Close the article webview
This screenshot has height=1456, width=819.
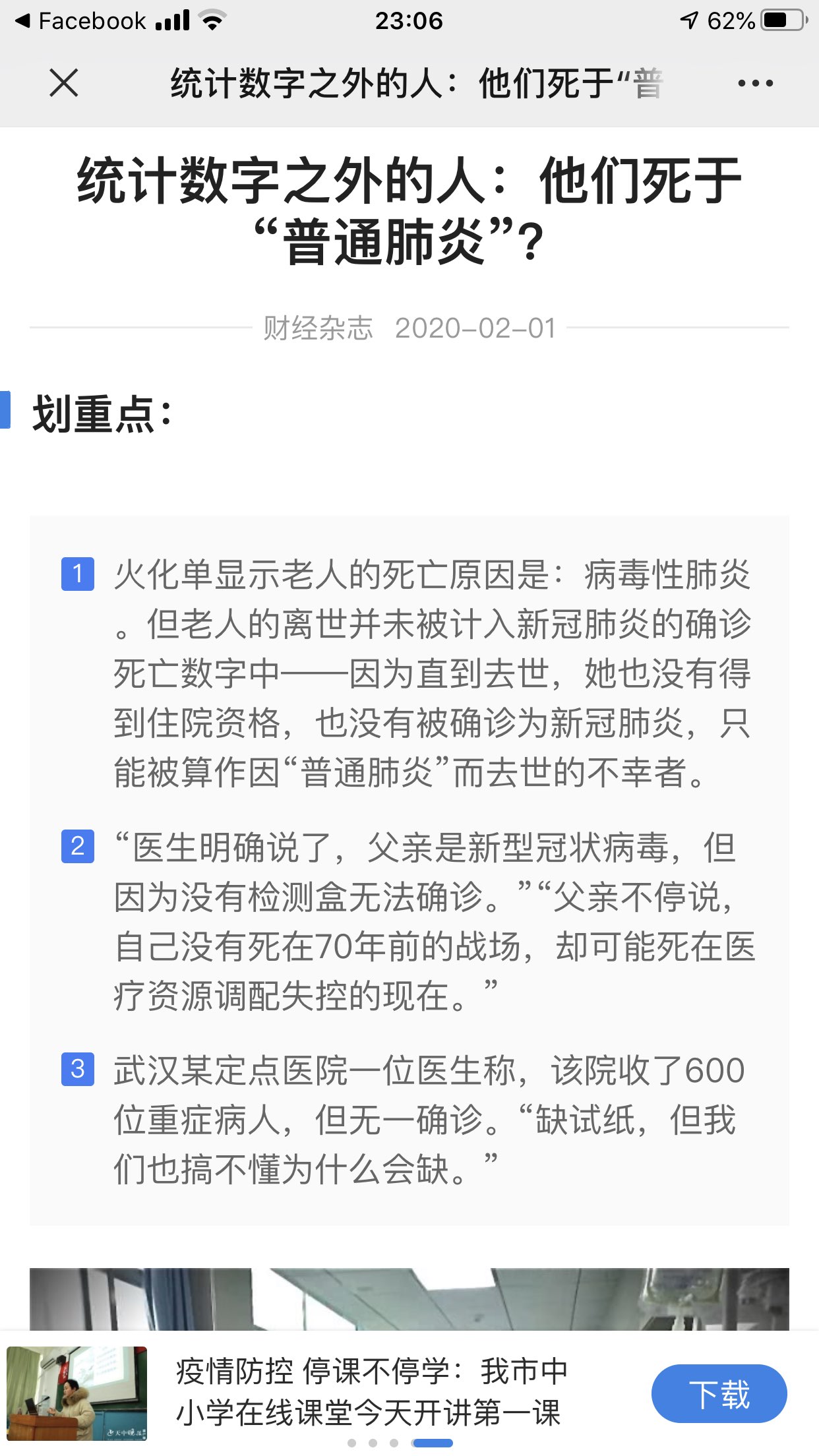pyautogui.click(x=64, y=83)
